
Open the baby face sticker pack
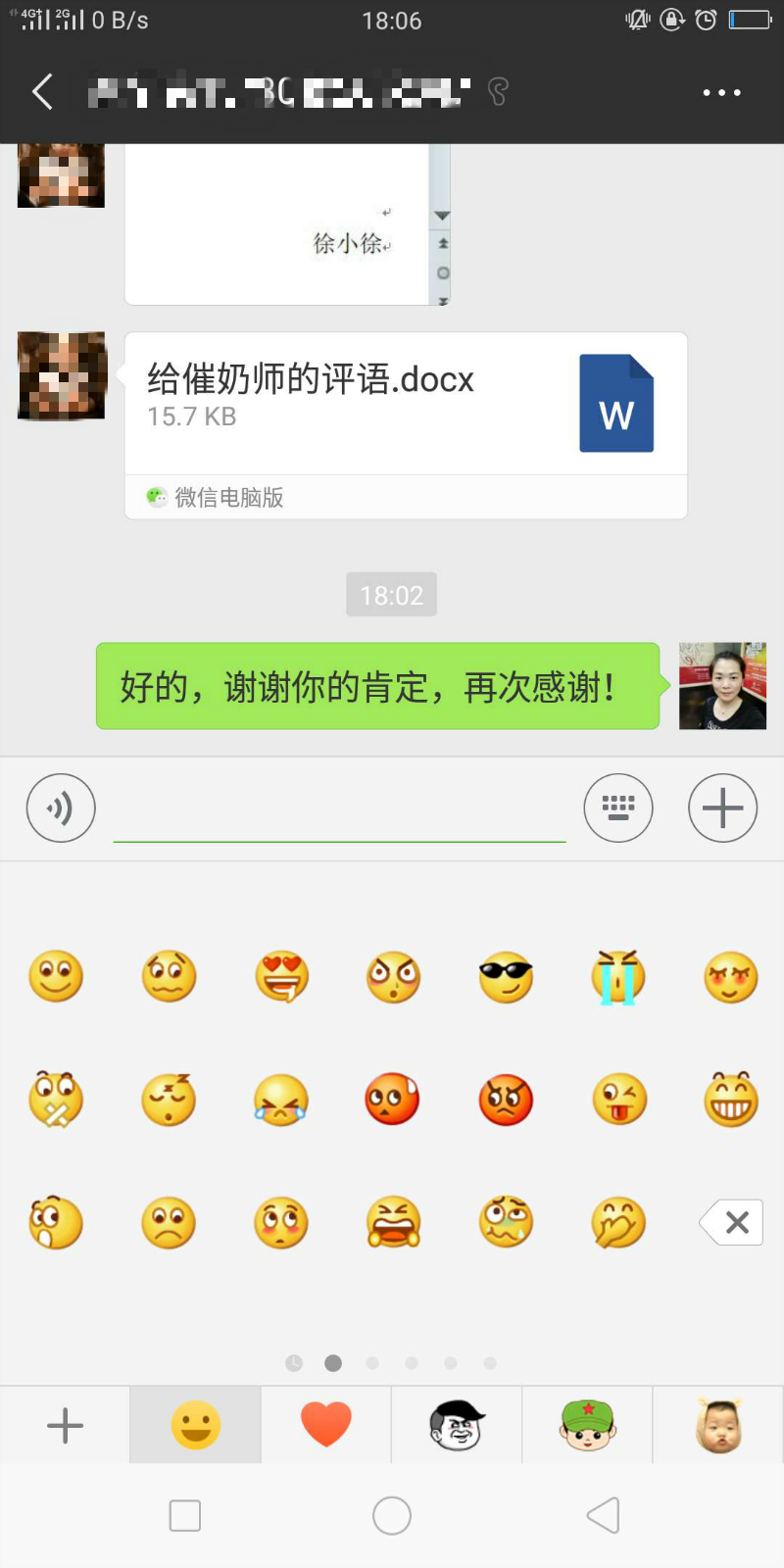click(718, 1425)
